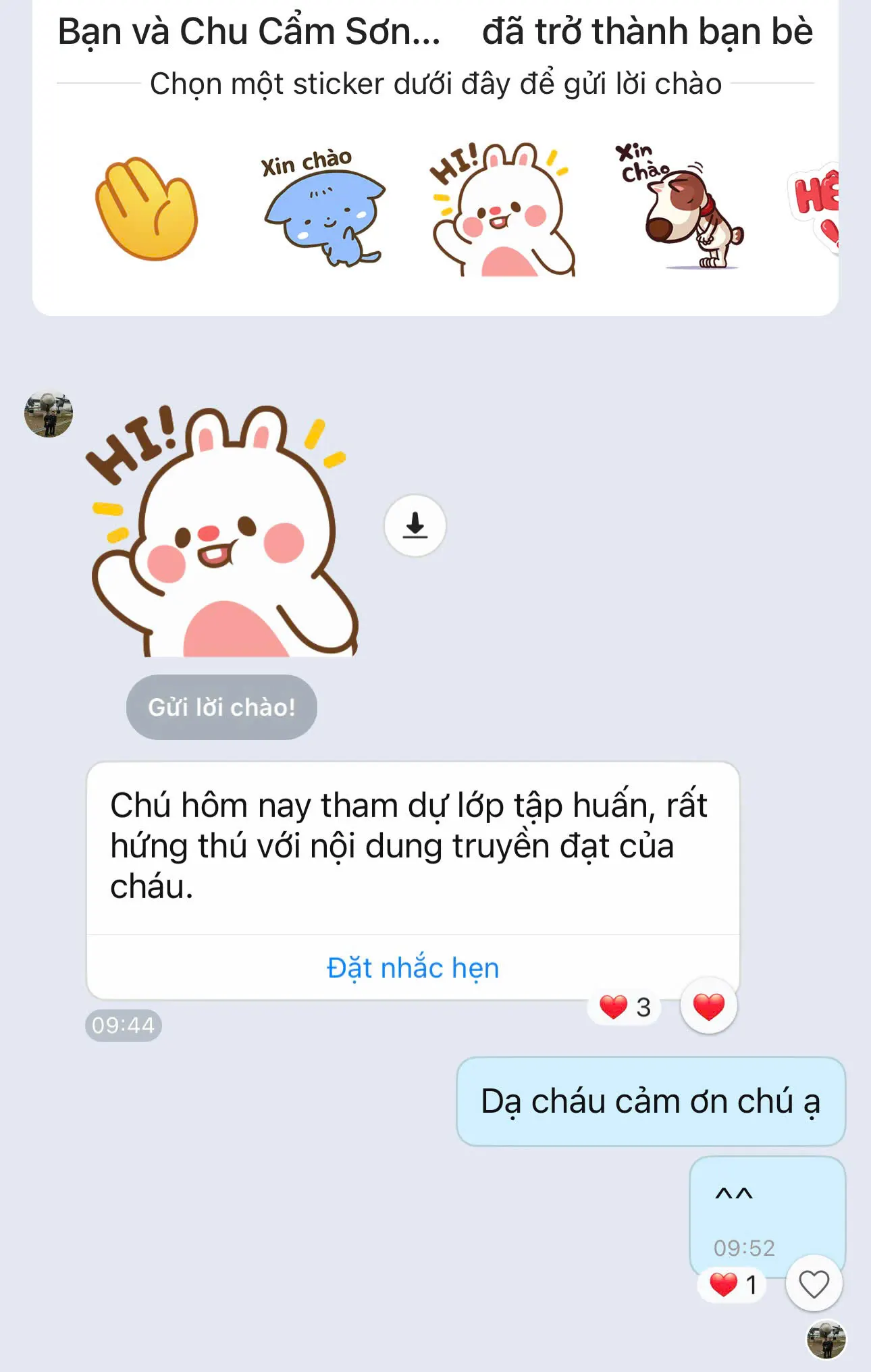
Task: React with the red heart on 09:44 message
Action: tap(708, 1007)
